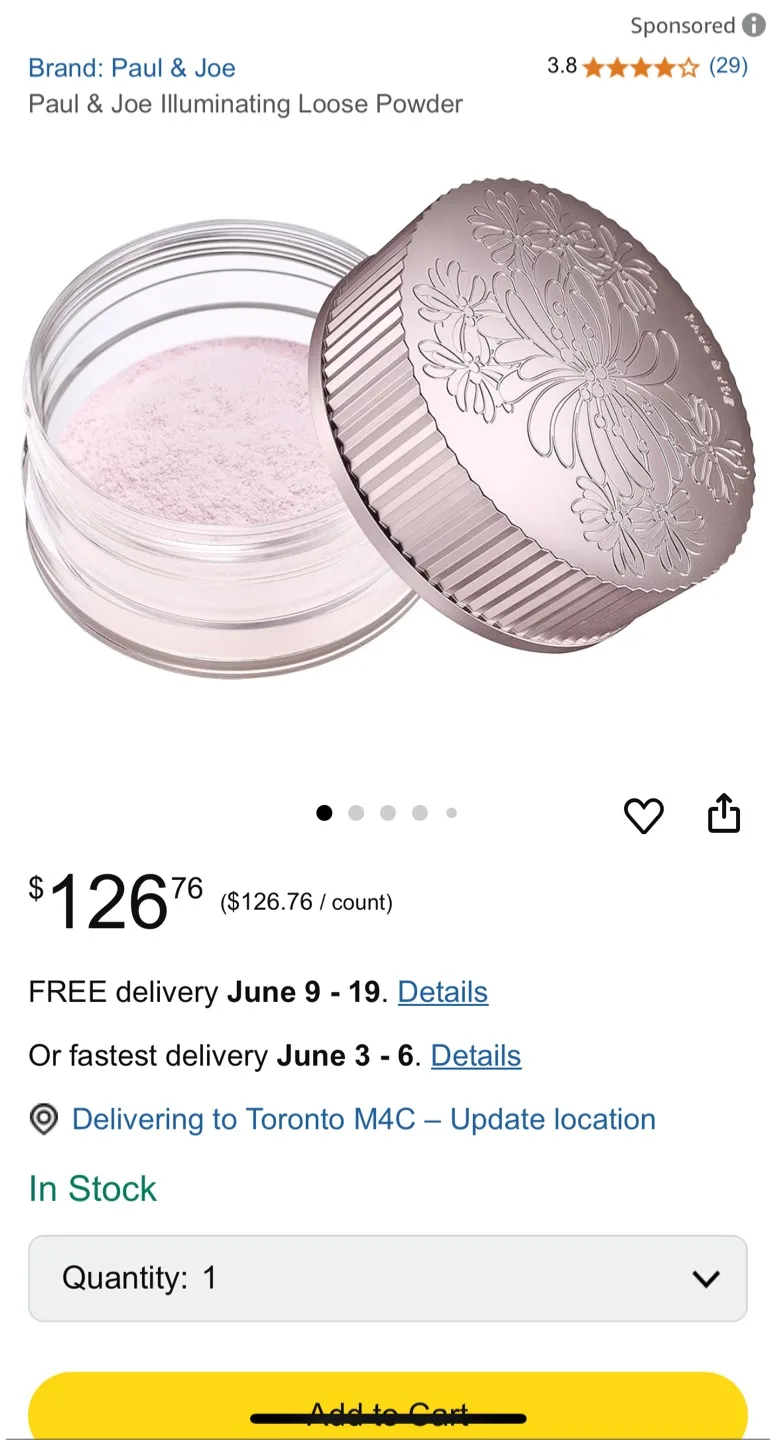Open the Paul & Joe brand page

coord(132,67)
